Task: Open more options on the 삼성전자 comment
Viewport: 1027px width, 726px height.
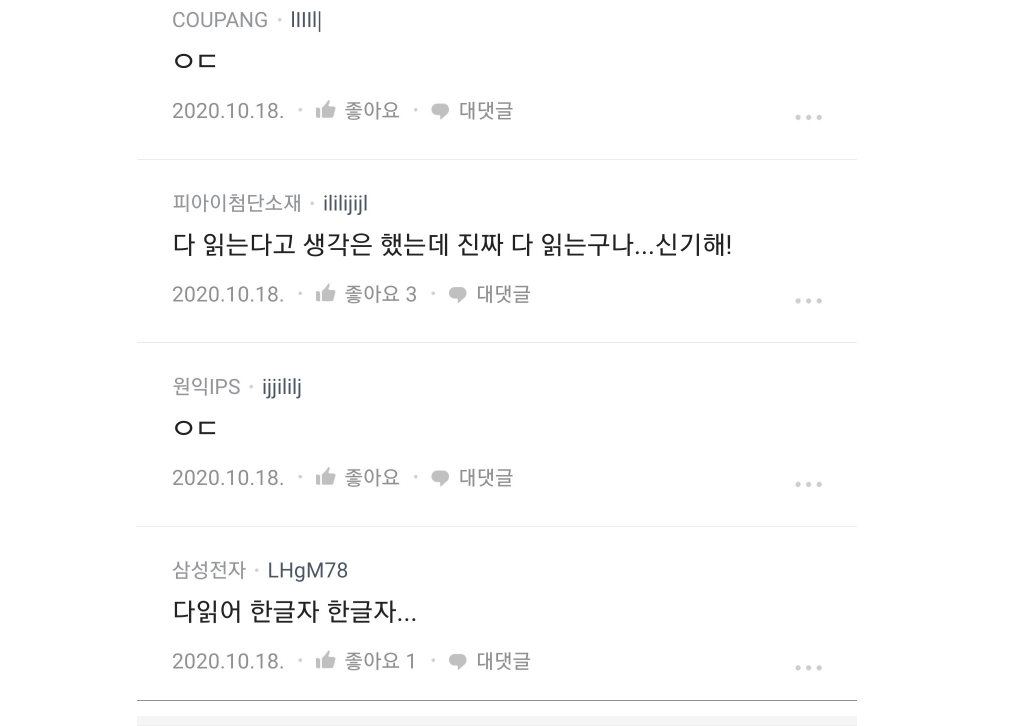Action: tap(808, 668)
